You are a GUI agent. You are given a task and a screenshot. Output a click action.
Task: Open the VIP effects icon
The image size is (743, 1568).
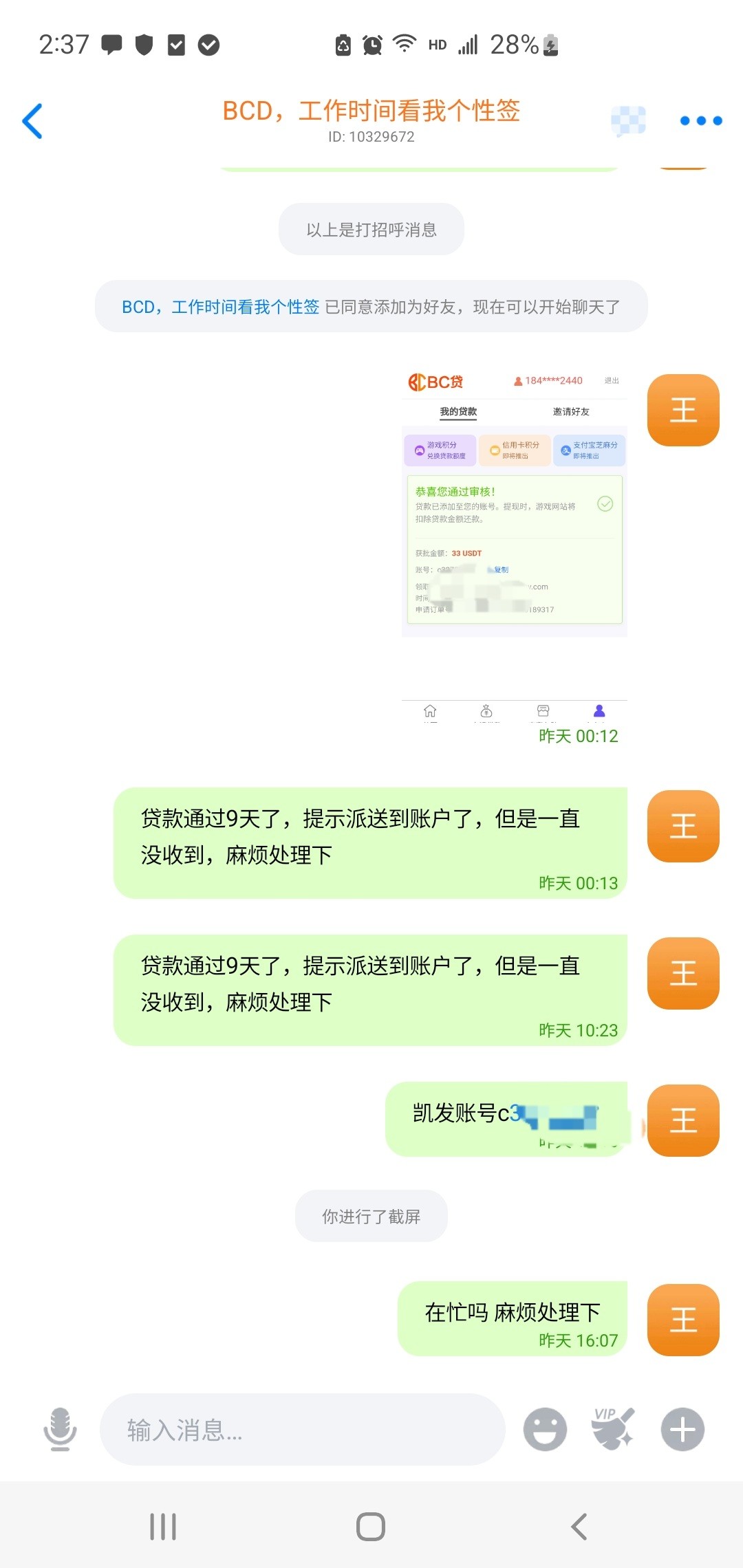pos(612,1428)
